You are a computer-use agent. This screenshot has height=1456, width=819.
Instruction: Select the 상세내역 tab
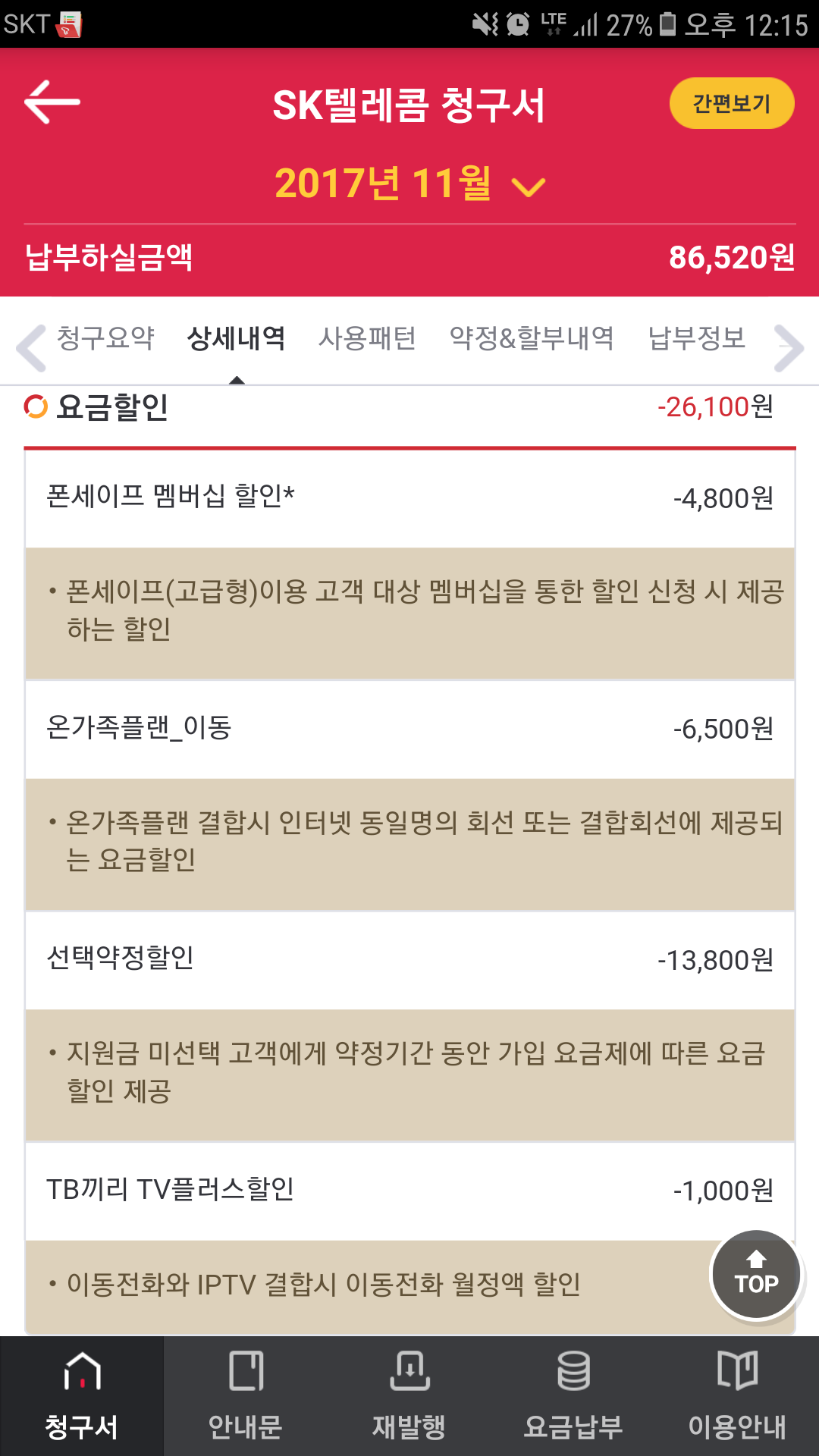click(x=236, y=338)
